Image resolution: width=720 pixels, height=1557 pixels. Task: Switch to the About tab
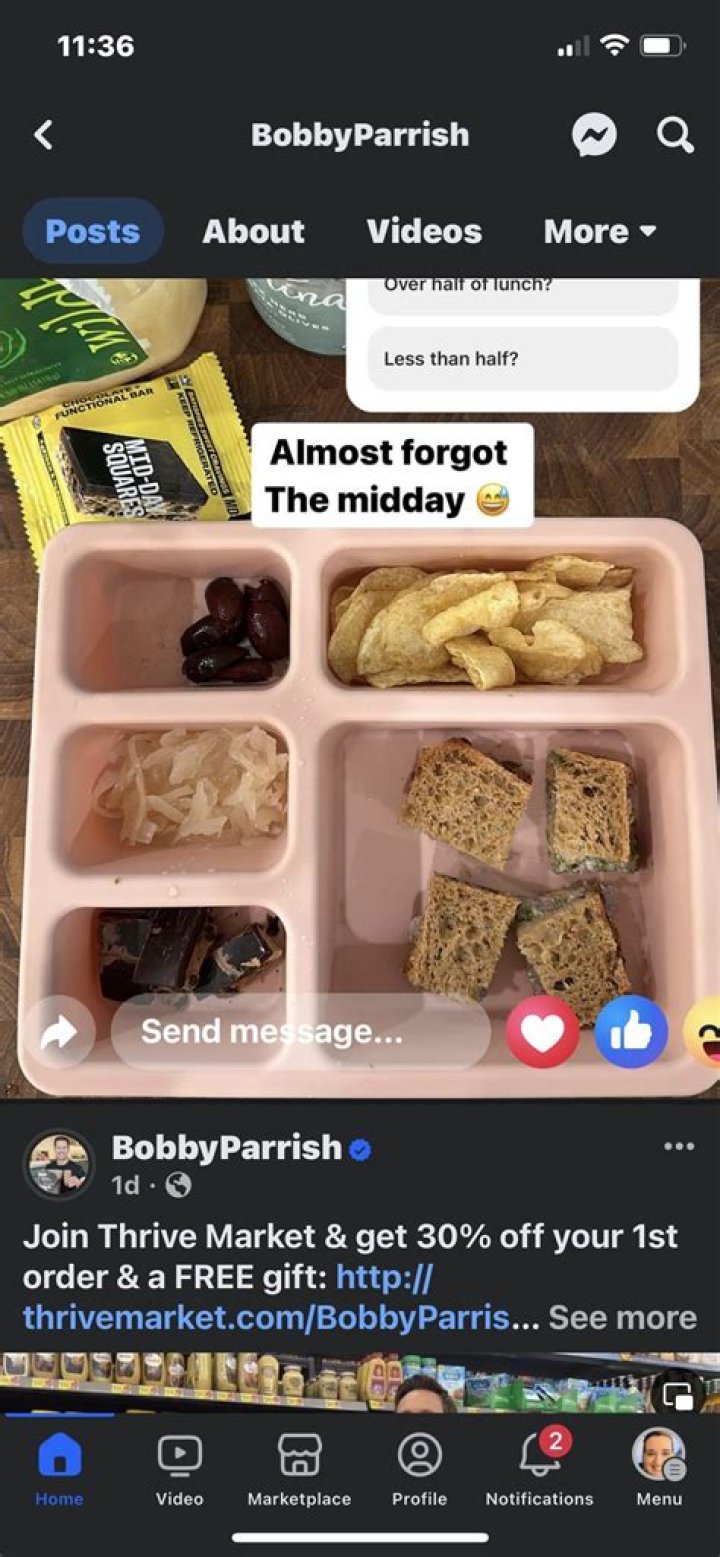tap(253, 231)
